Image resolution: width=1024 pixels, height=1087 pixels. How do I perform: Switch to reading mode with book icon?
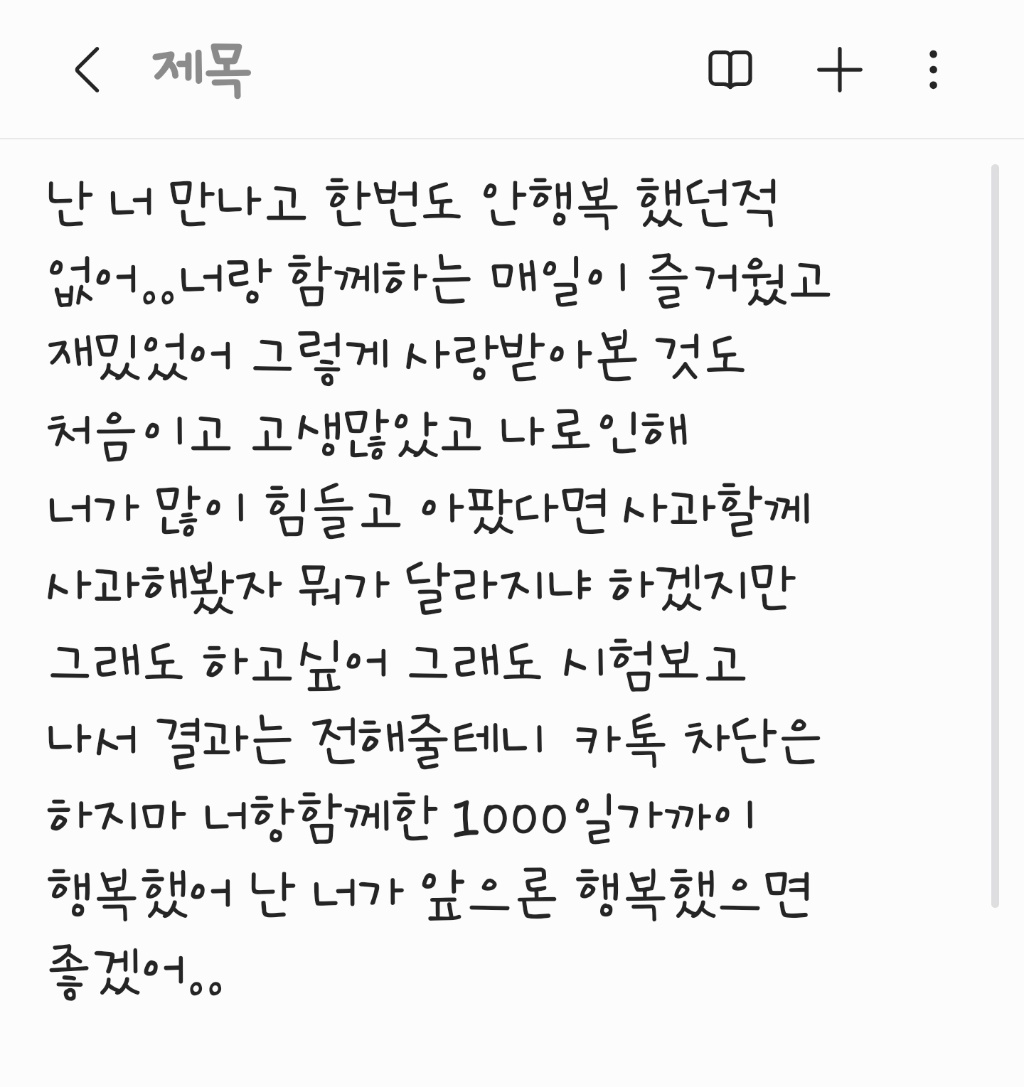730,71
